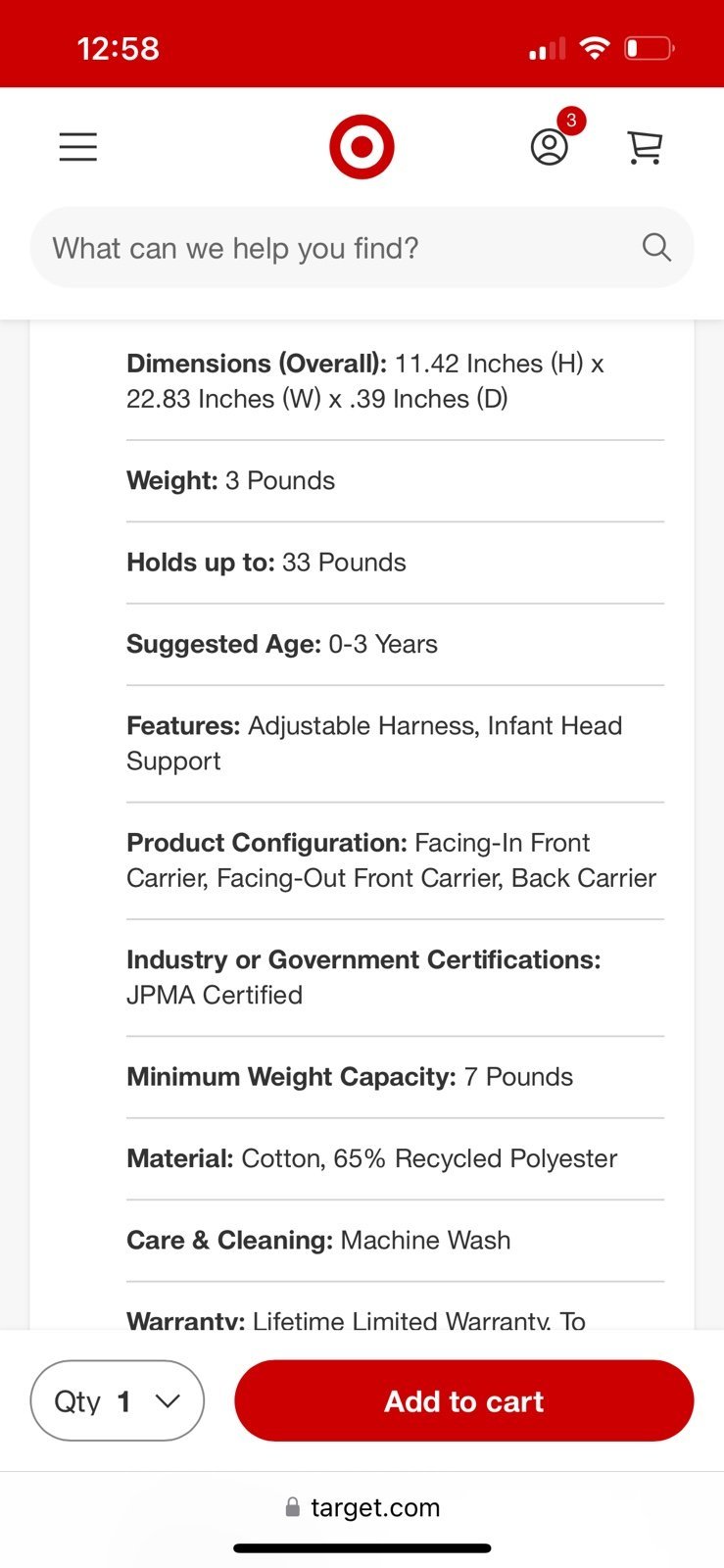Open the Qty quantity dropdown
This screenshot has height=1568, width=724.
(x=118, y=1400)
